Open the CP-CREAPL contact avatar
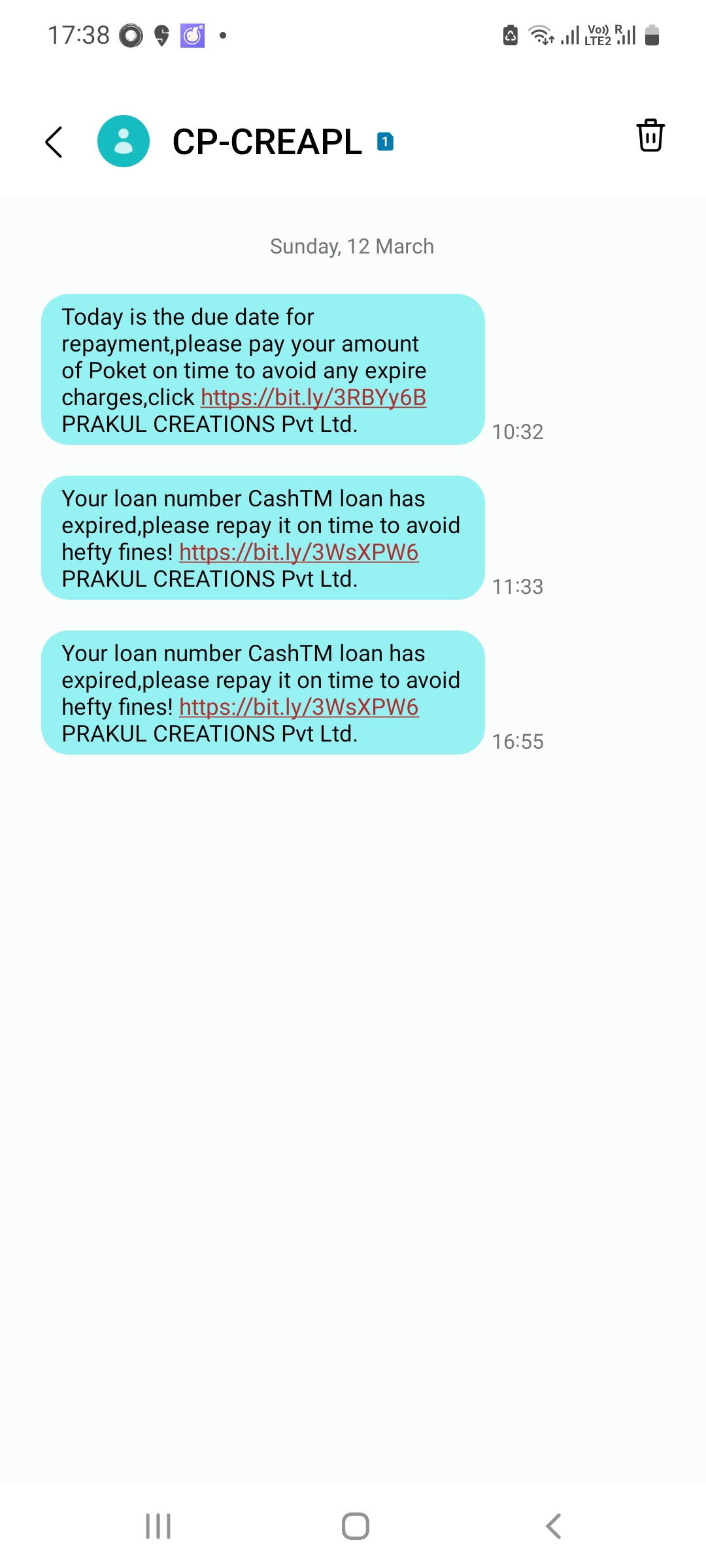Screen dimensions: 706x1568 coord(124,141)
